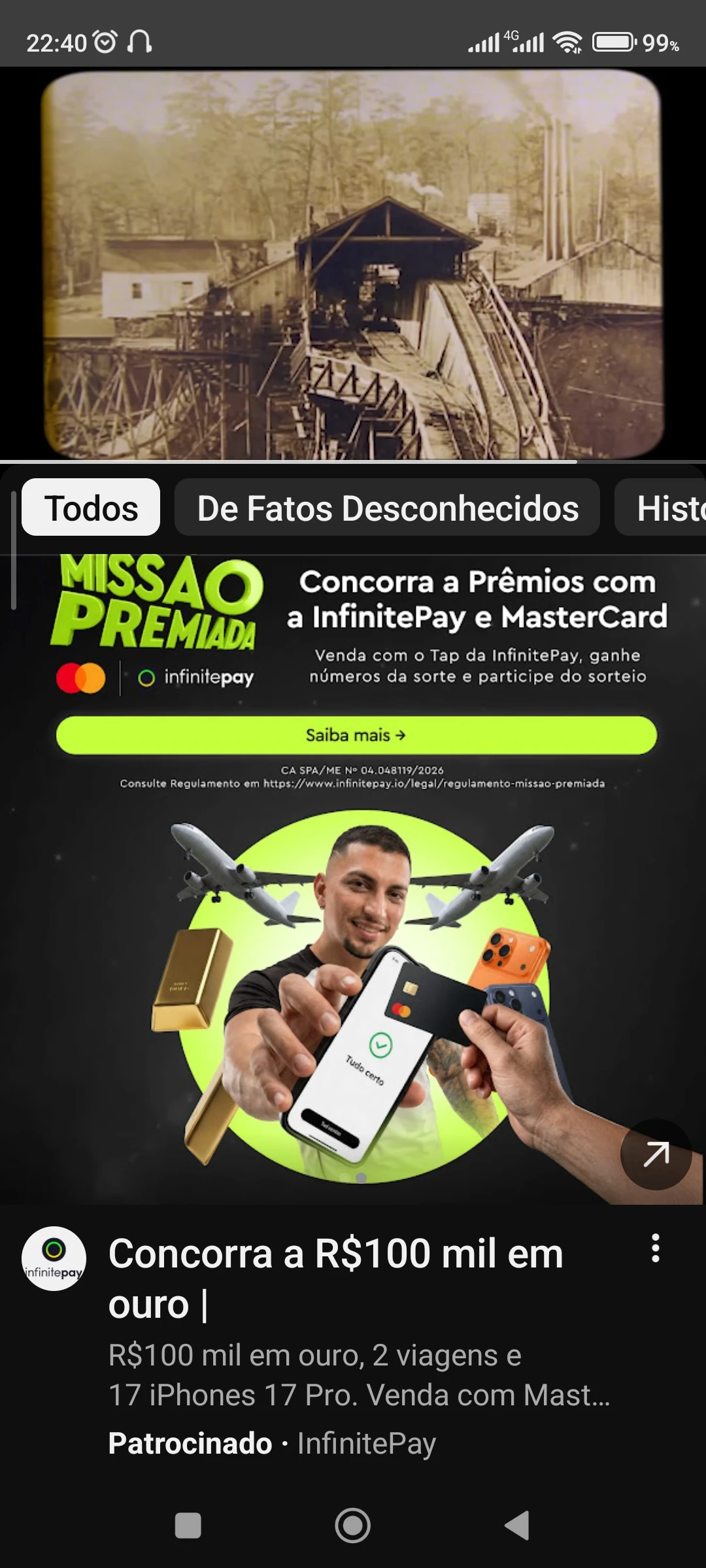Select the Todos filter chip
The height and width of the screenshot is (1568, 706).
tap(91, 508)
